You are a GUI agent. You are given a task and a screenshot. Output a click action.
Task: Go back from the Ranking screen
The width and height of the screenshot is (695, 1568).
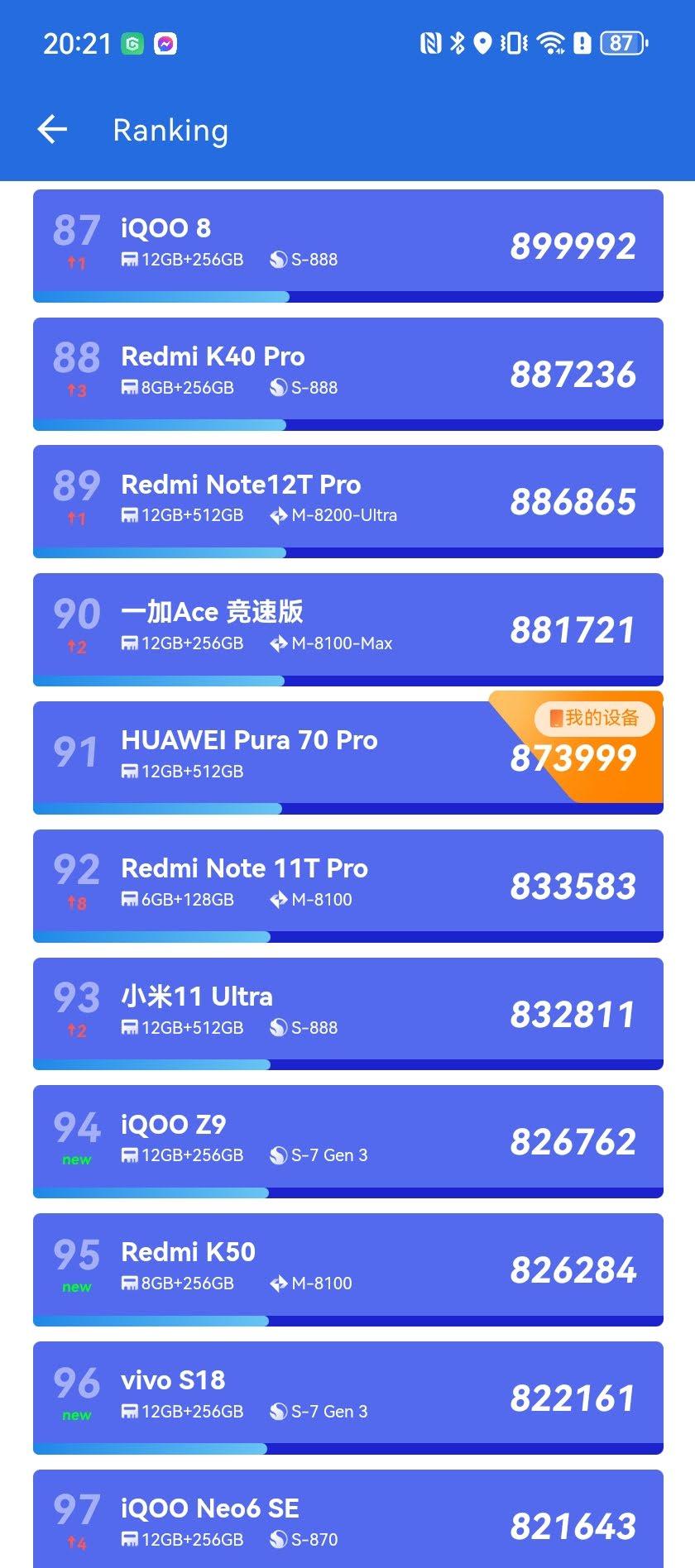[x=52, y=130]
